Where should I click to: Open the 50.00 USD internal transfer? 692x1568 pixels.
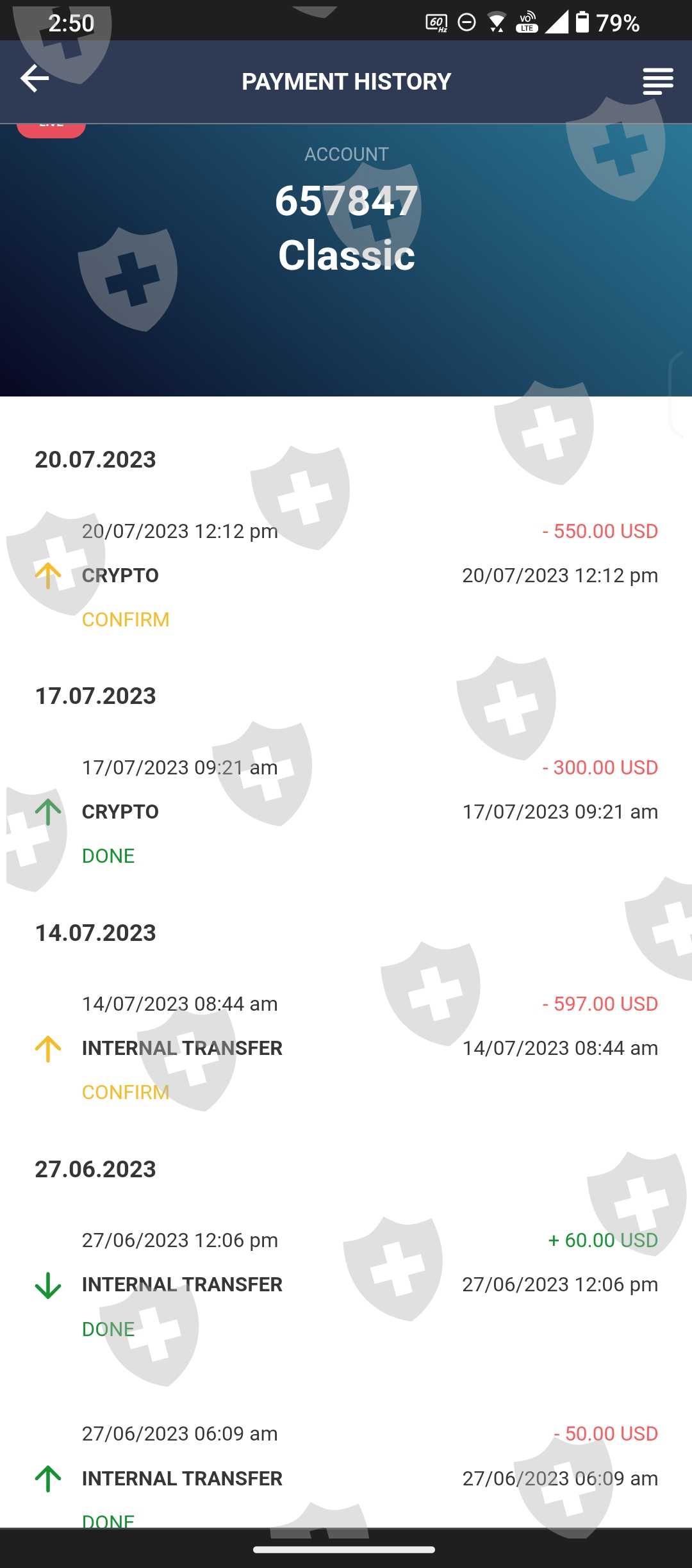346,1477
